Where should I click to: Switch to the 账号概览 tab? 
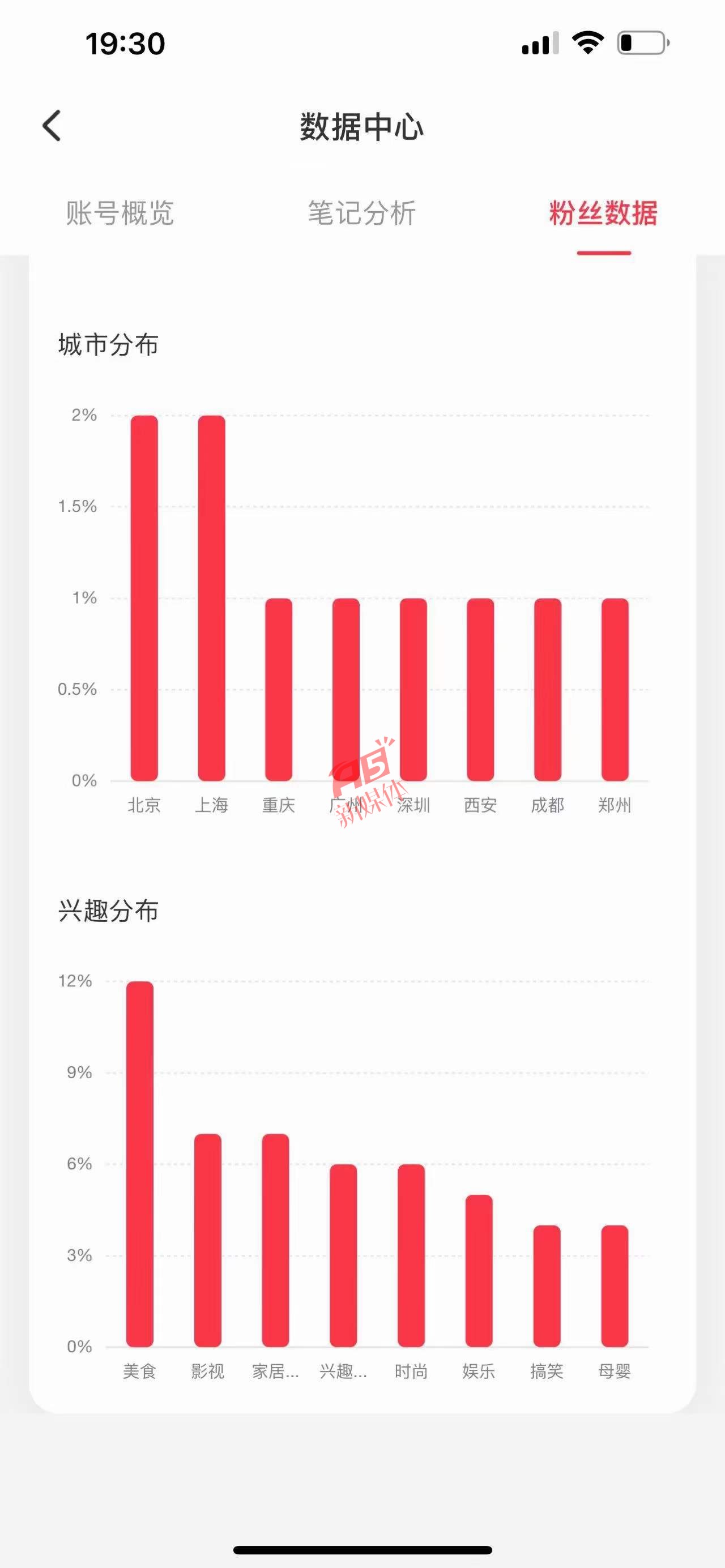120,213
